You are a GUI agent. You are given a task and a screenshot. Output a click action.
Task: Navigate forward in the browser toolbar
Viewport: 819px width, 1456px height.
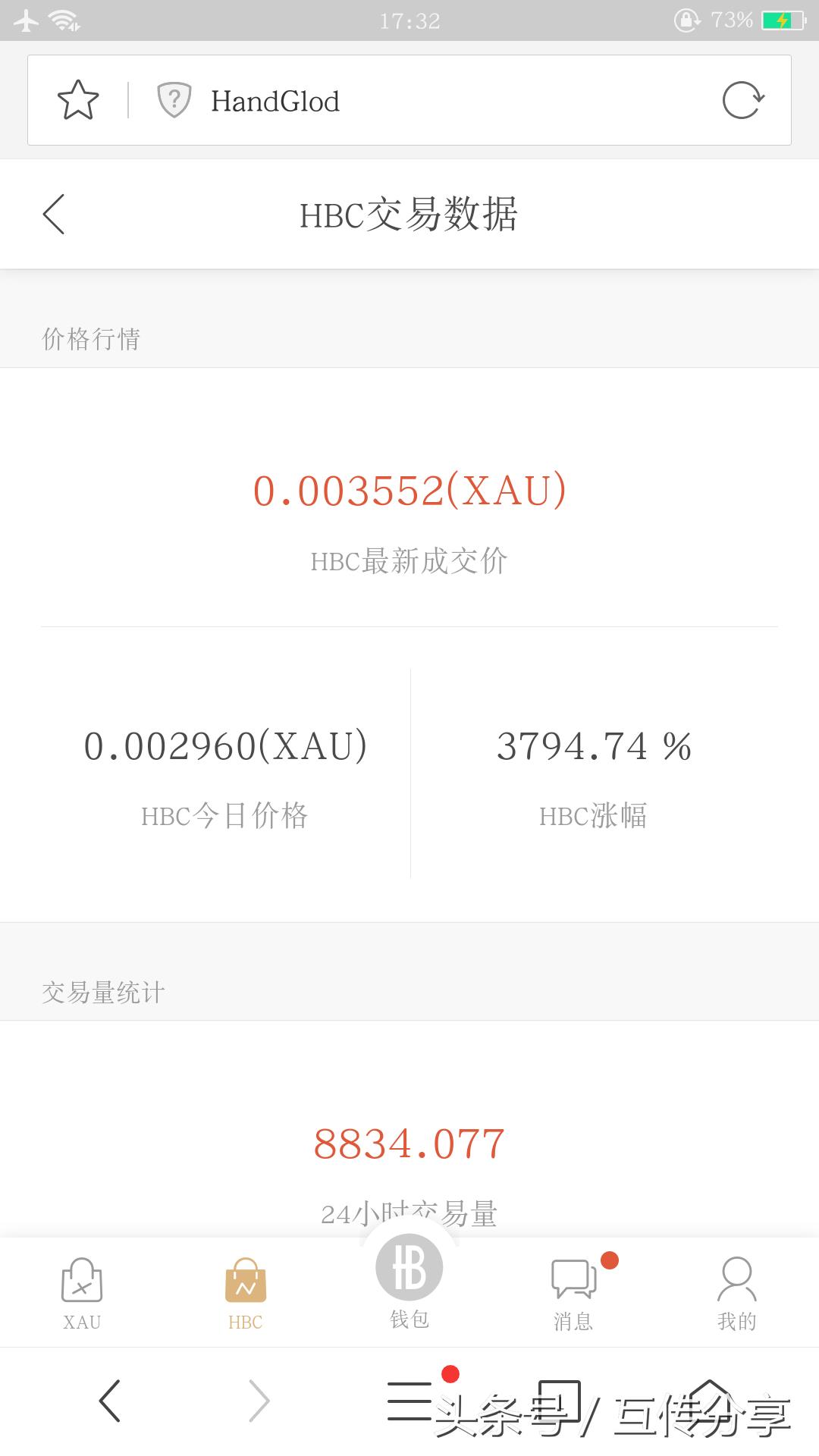(259, 1401)
